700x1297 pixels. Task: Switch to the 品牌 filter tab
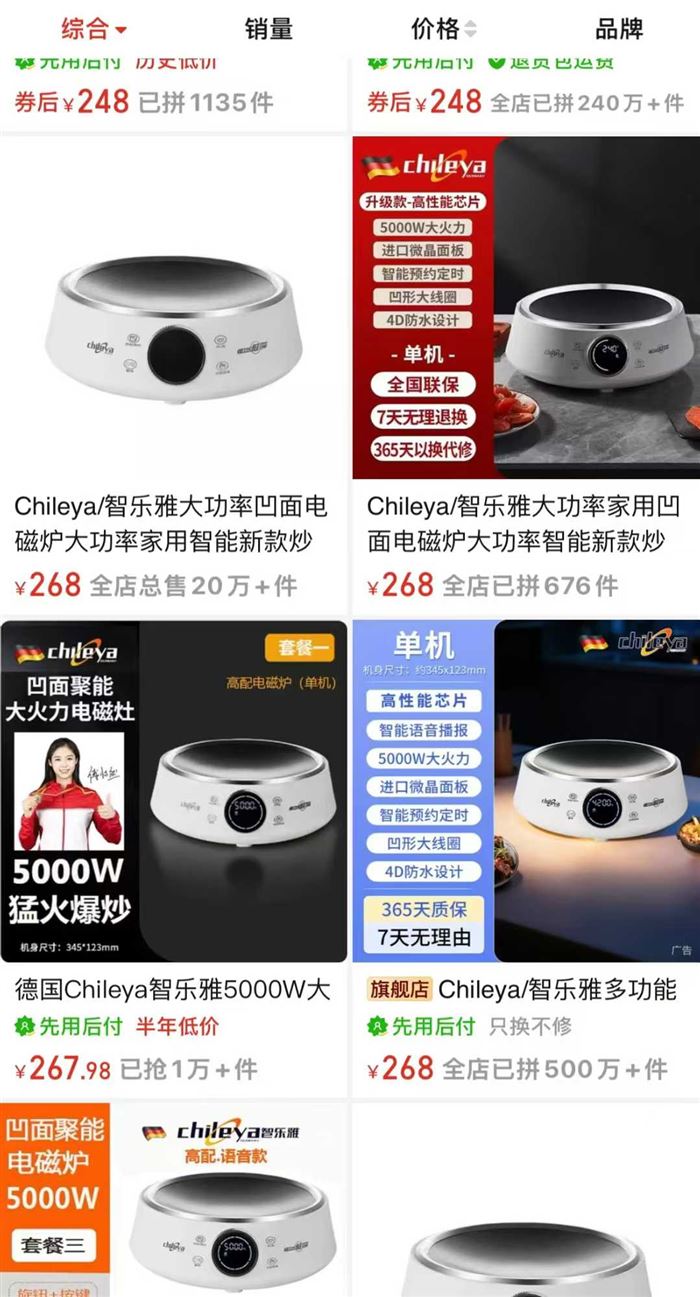[619, 29]
